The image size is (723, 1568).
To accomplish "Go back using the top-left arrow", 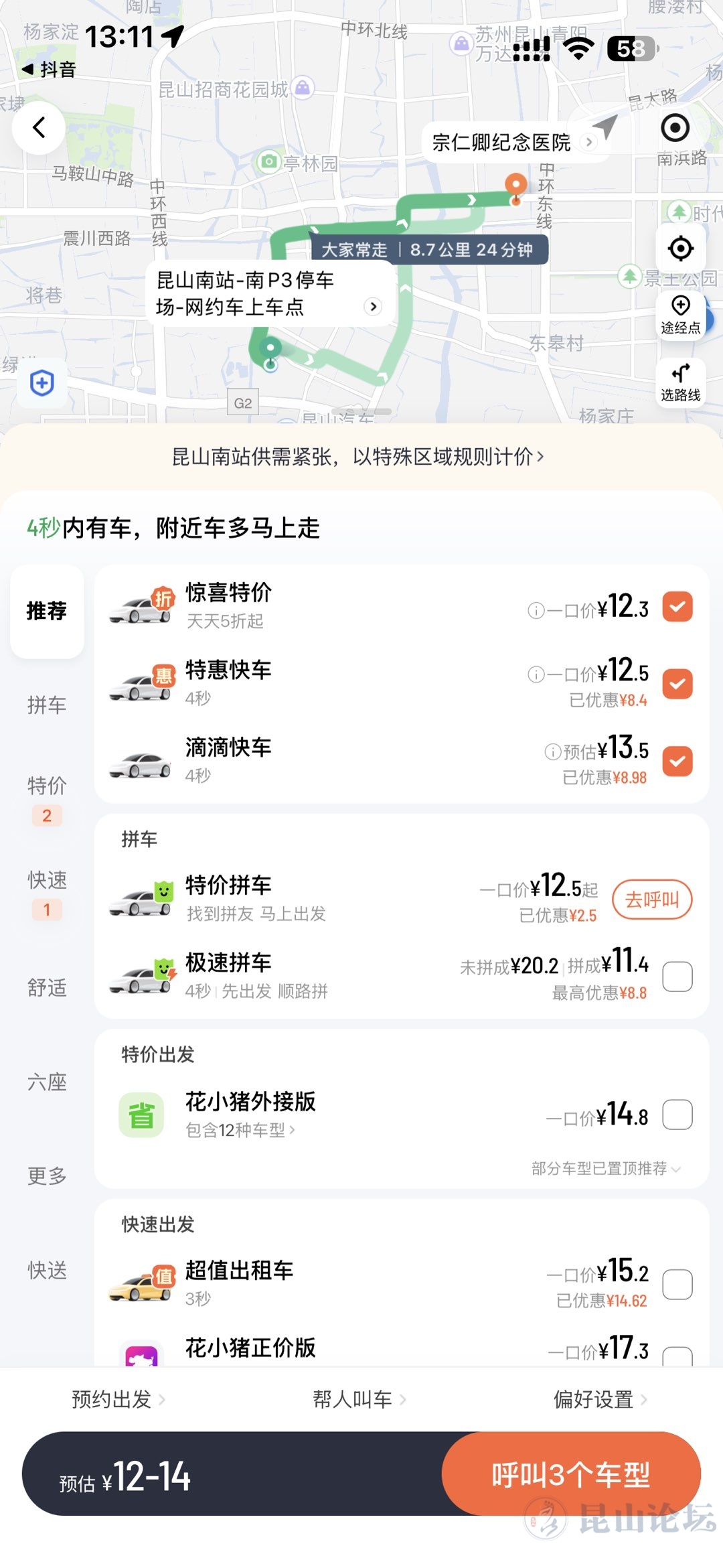I will coord(39,127).
